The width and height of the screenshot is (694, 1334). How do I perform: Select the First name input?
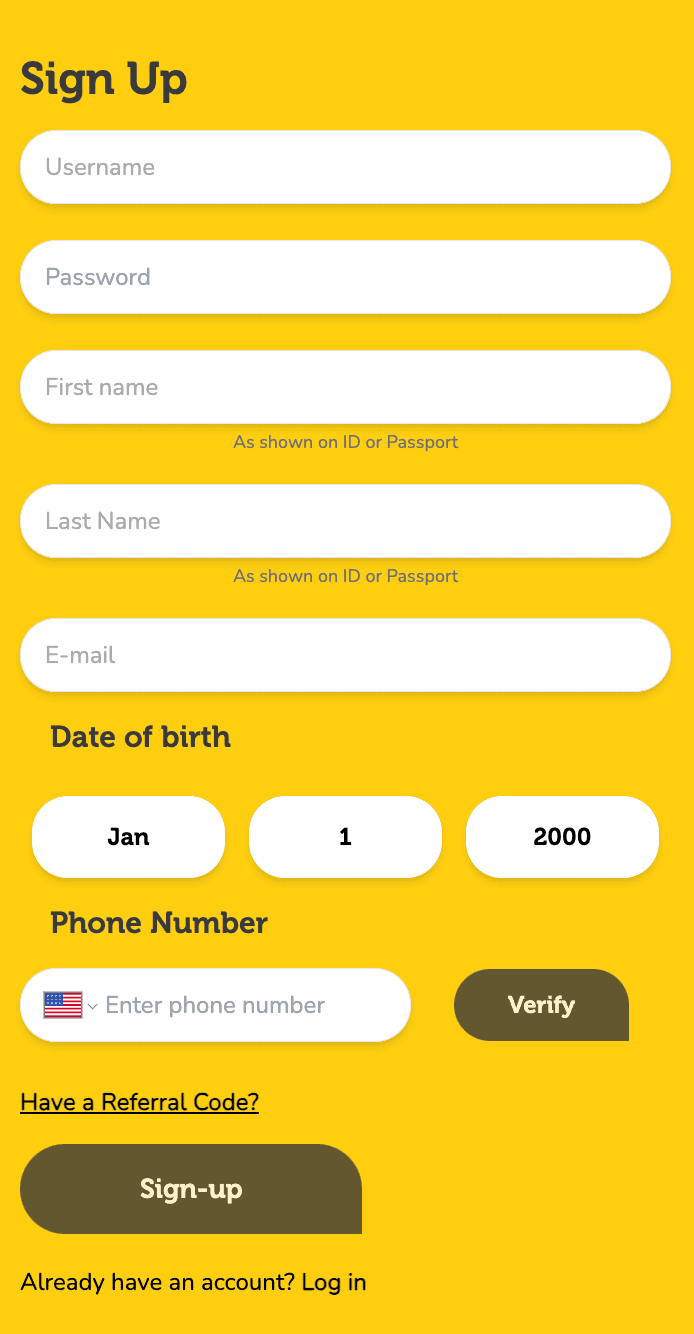(x=345, y=387)
